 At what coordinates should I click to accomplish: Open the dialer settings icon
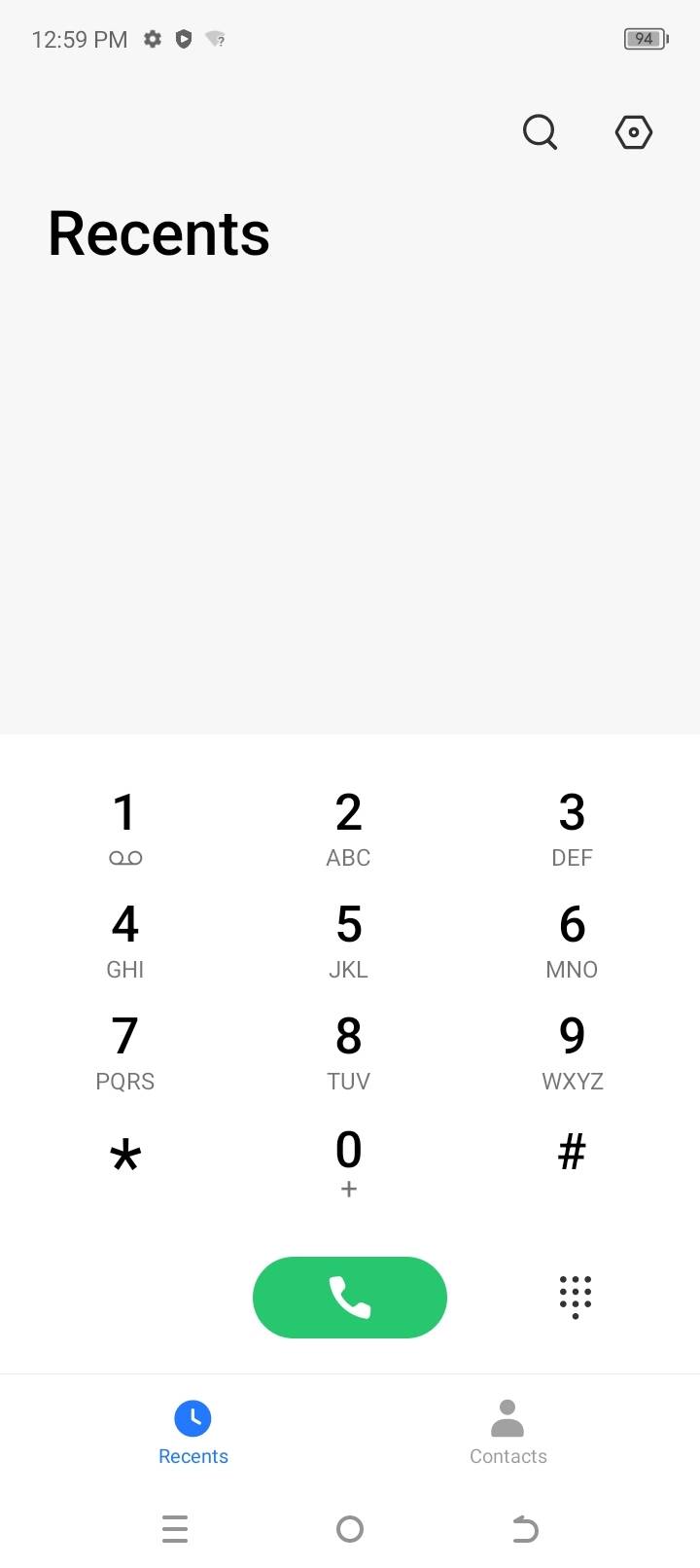(633, 132)
